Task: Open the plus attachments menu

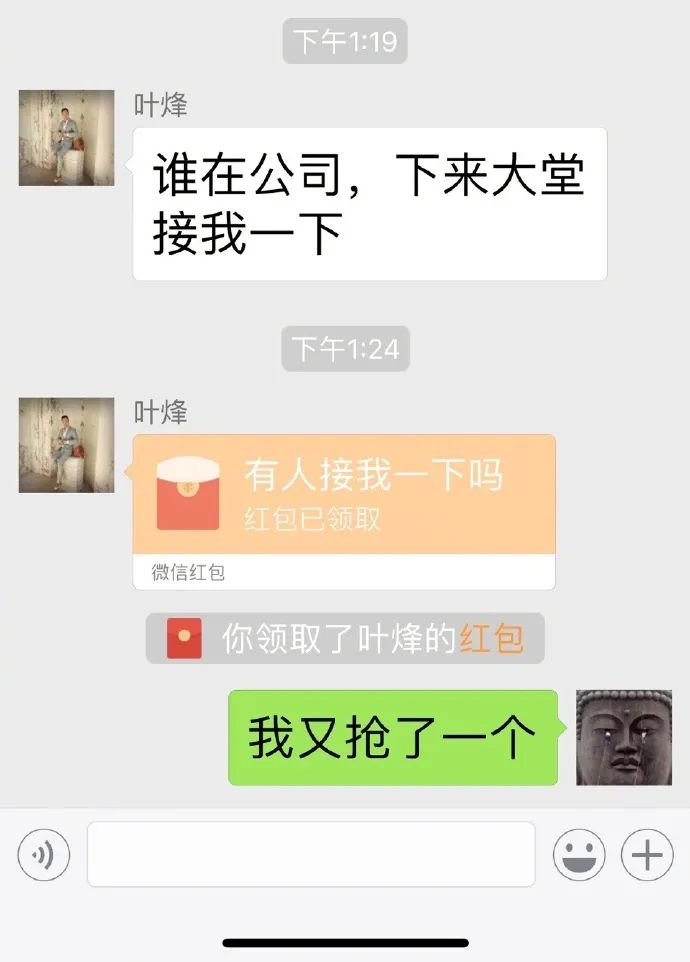Action: point(647,855)
